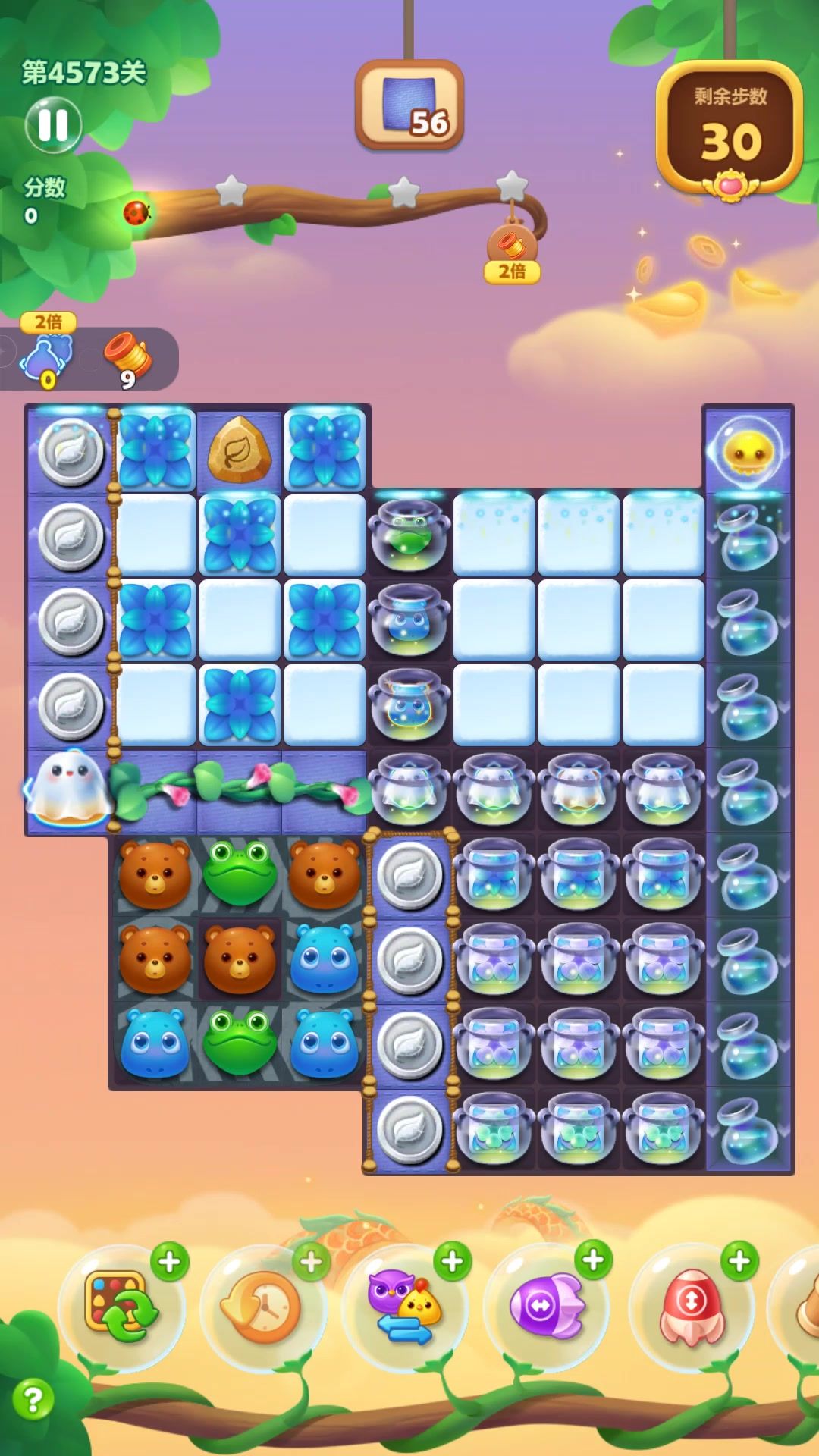Add more red rocket boosters via plus
Viewport: 819px width, 1456px height.
(739, 1261)
